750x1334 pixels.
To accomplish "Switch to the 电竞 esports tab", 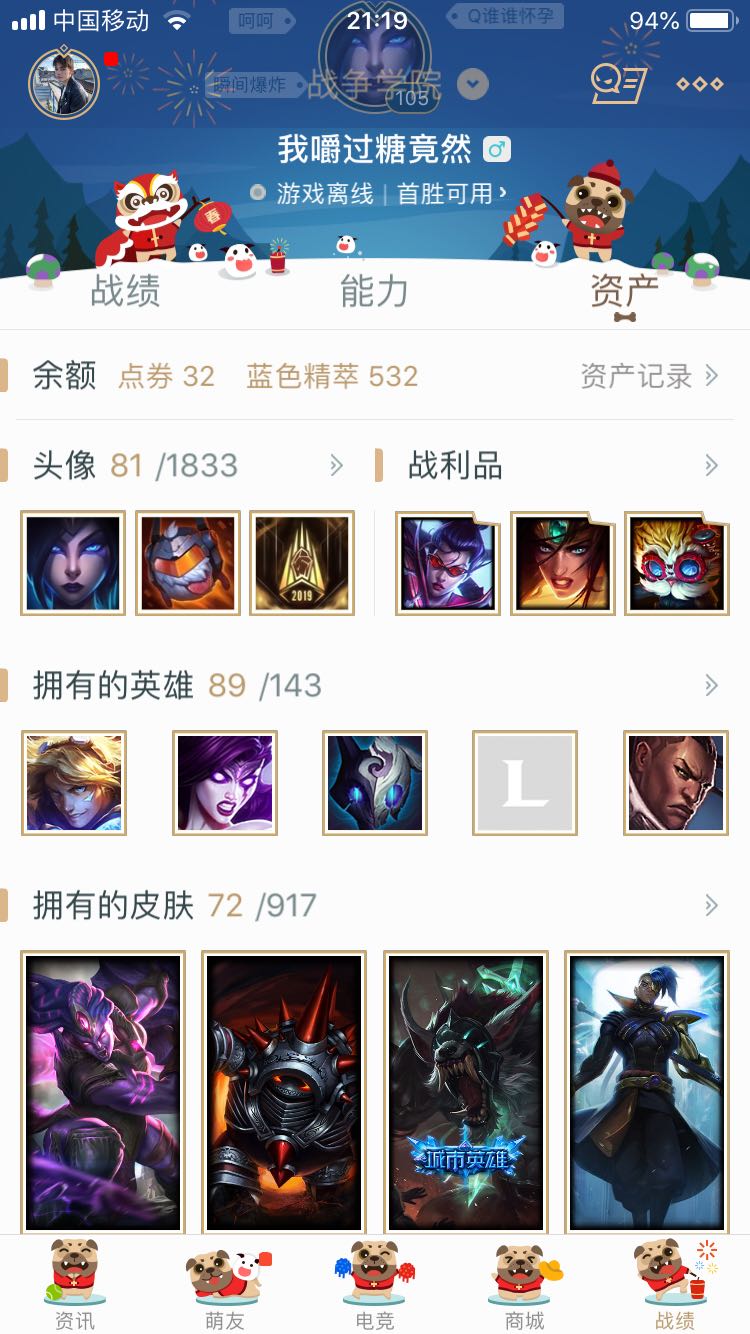I will (x=375, y=1286).
